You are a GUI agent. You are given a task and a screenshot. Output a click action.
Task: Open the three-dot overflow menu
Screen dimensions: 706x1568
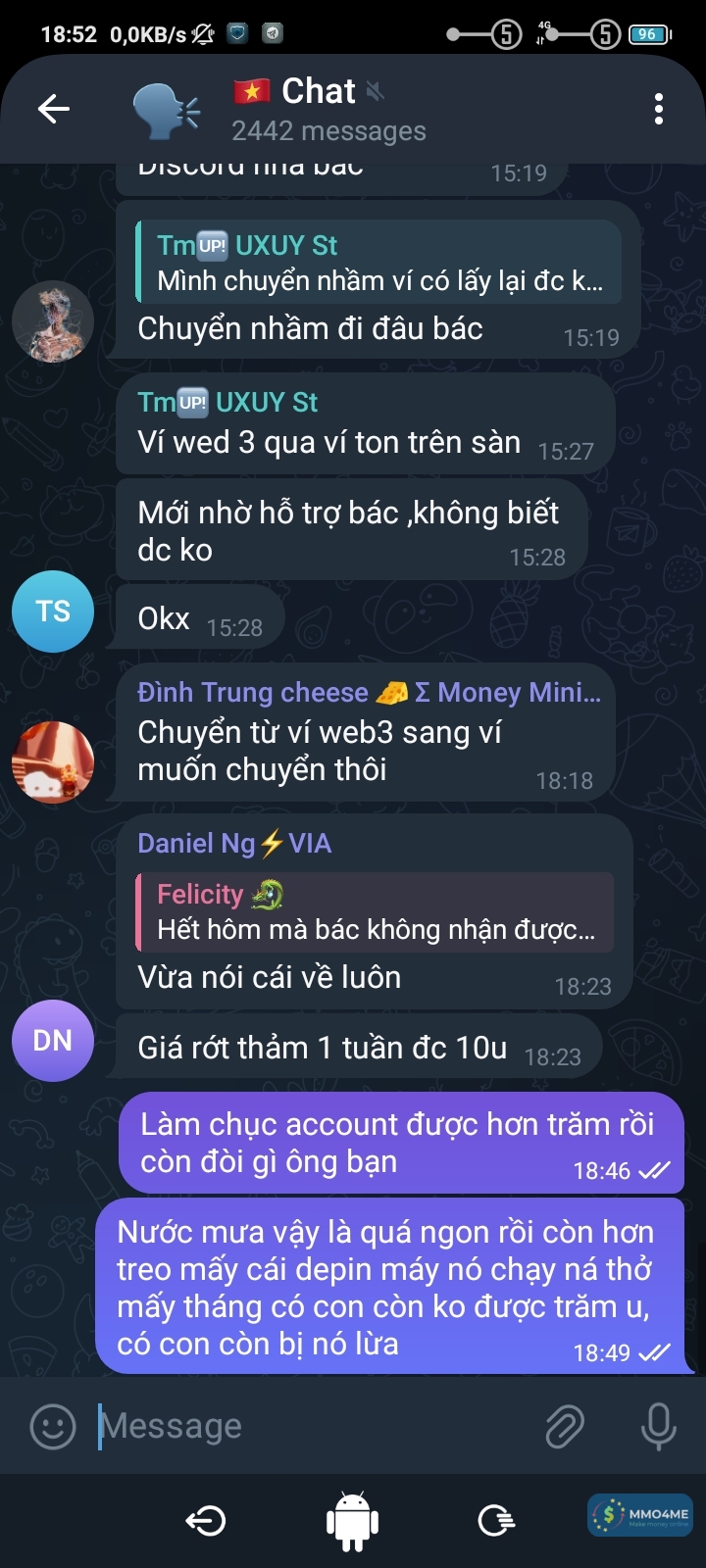[x=658, y=109]
